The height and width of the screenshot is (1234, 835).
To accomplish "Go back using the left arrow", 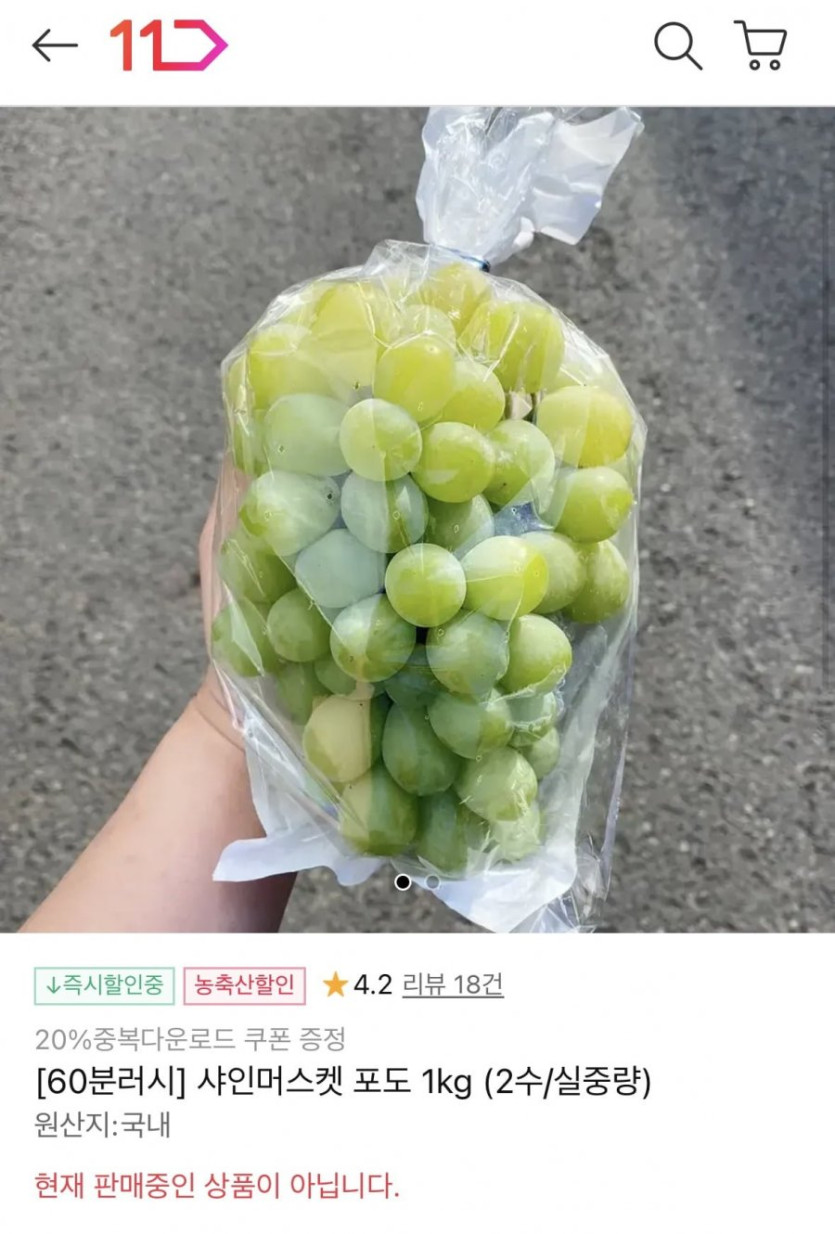I will point(58,44).
